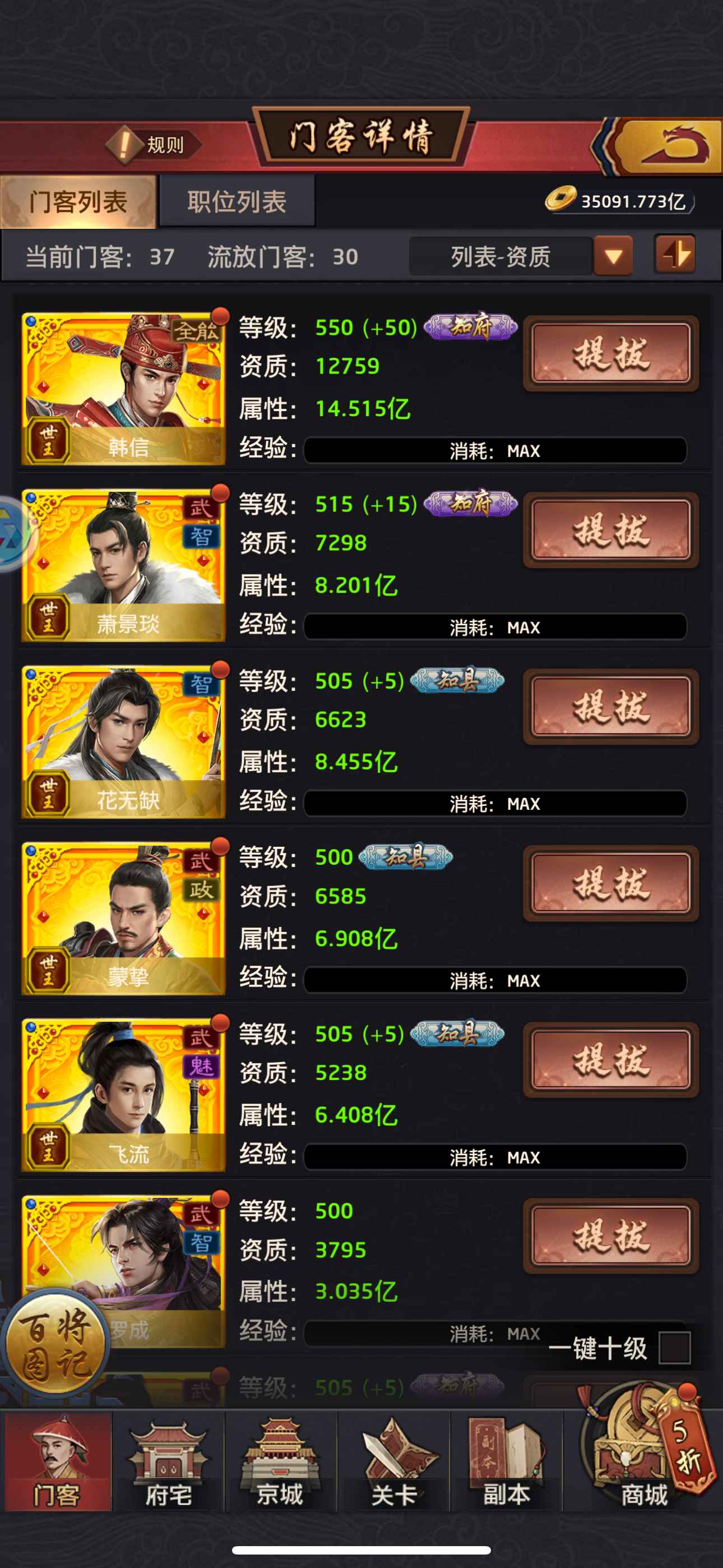Promote 花无缺 using 提拔
The width and height of the screenshot is (723, 1568).
pyautogui.click(x=610, y=706)
